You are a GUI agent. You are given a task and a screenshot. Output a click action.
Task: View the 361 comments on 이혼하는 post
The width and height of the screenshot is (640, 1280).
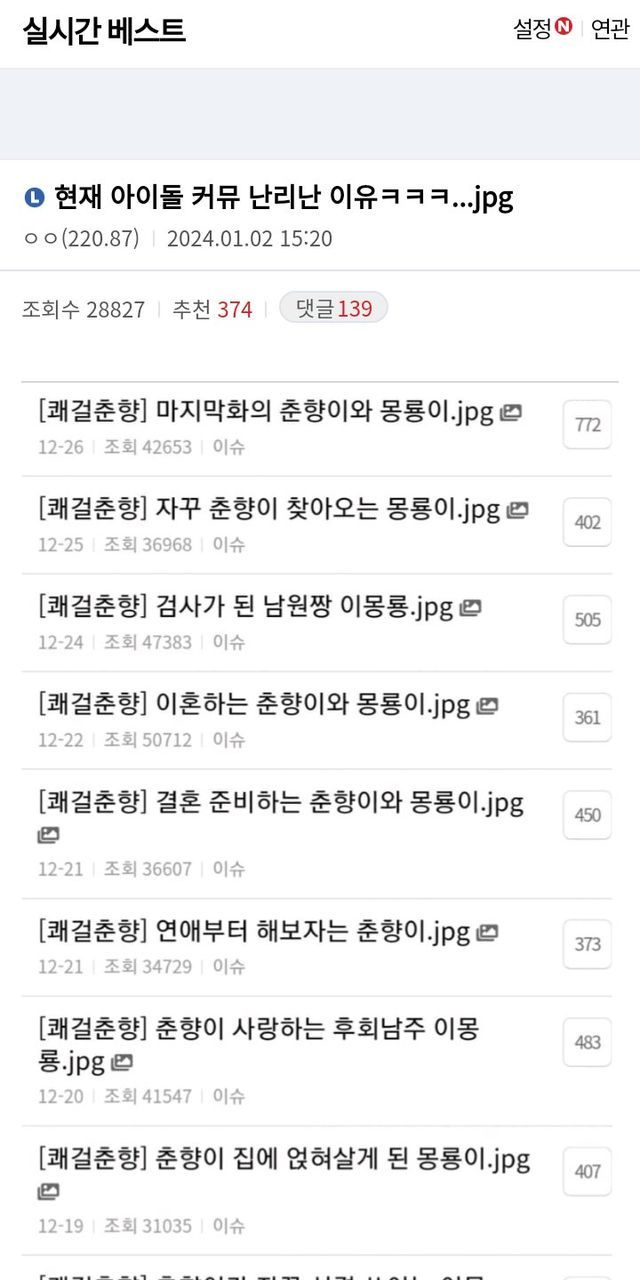587,718
